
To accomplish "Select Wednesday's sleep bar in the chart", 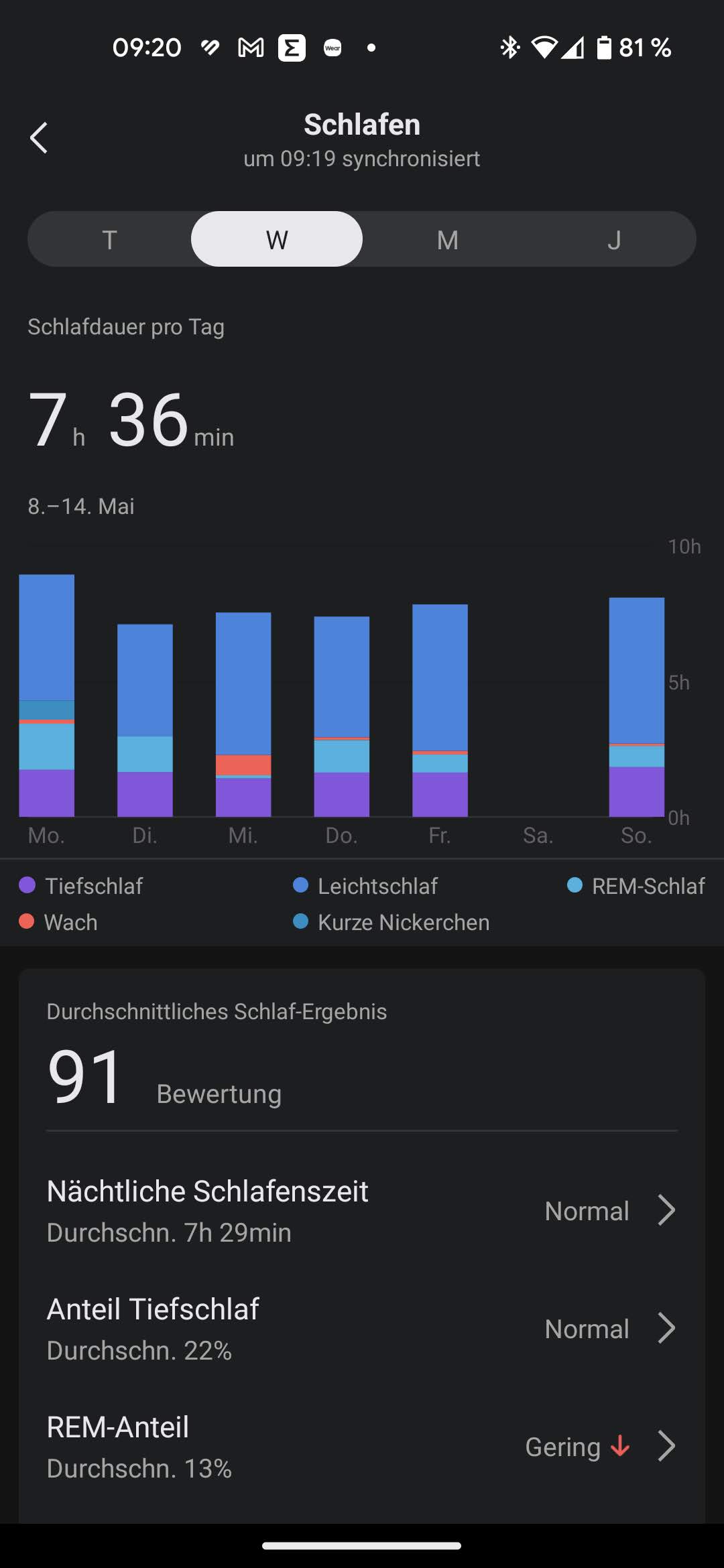I will (x=243, y=714).
